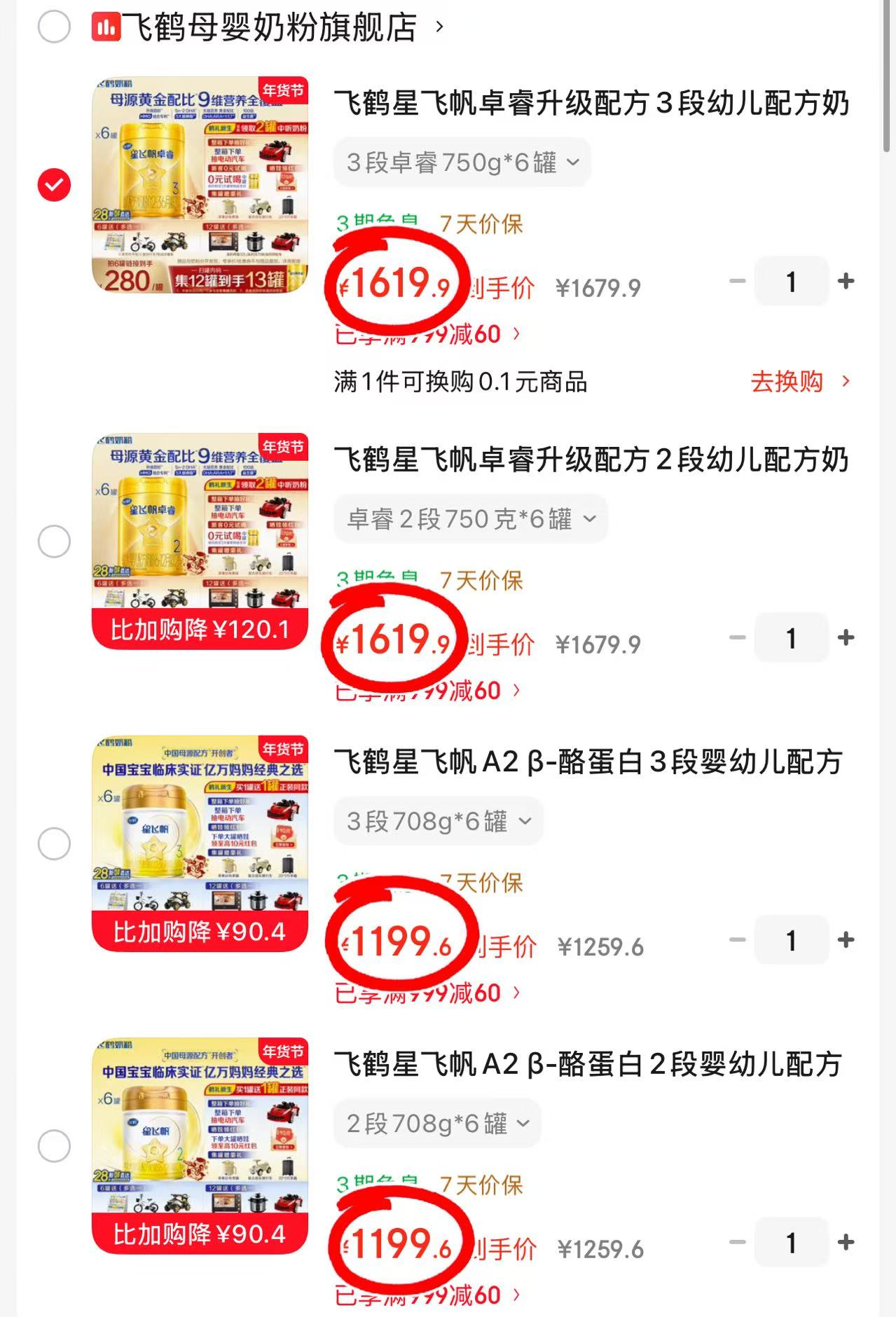Open the 飞鹤母婴奶粉旗舰店 store page
Screen dimensions: 896x1317
click(x=273, y=27)
